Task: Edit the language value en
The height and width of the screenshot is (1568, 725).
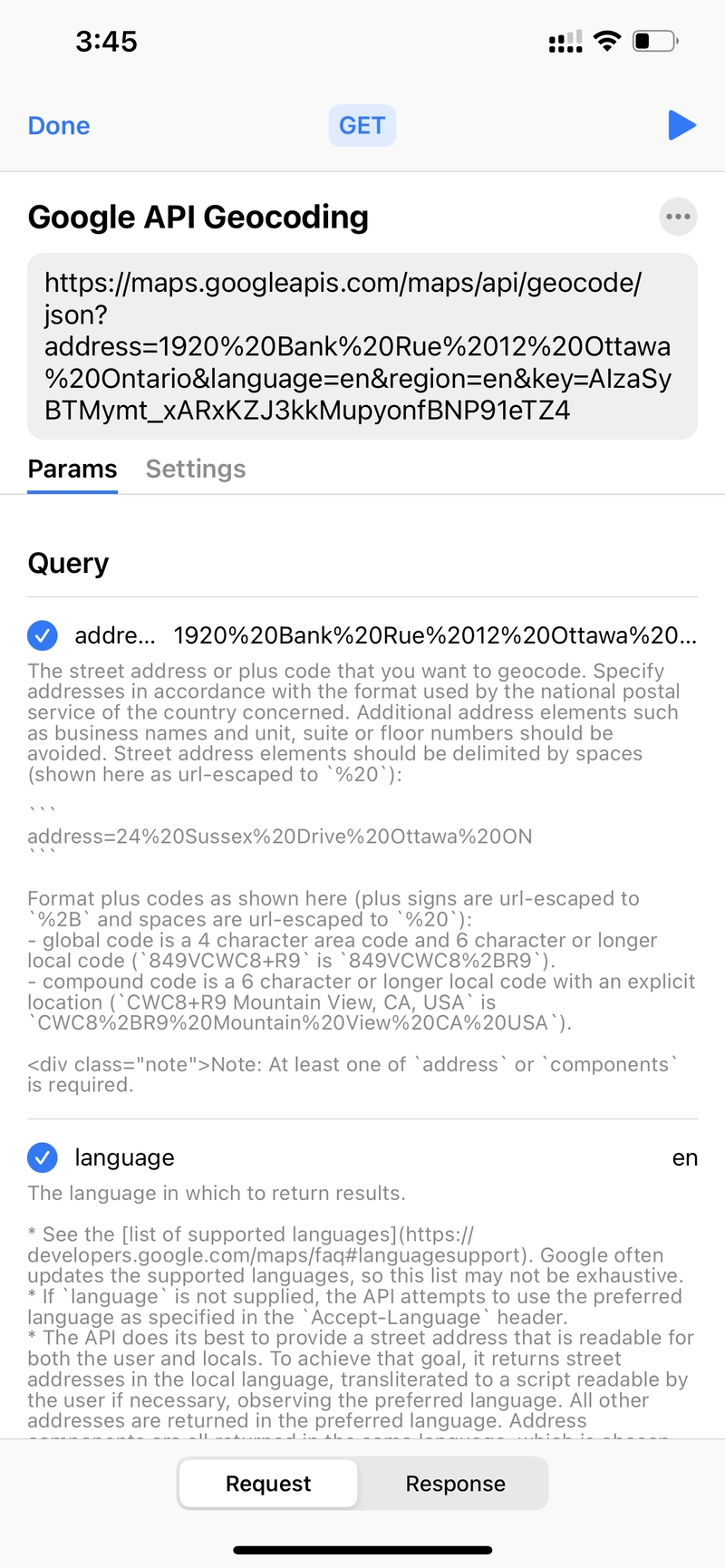Action: tap(684, 1157)
